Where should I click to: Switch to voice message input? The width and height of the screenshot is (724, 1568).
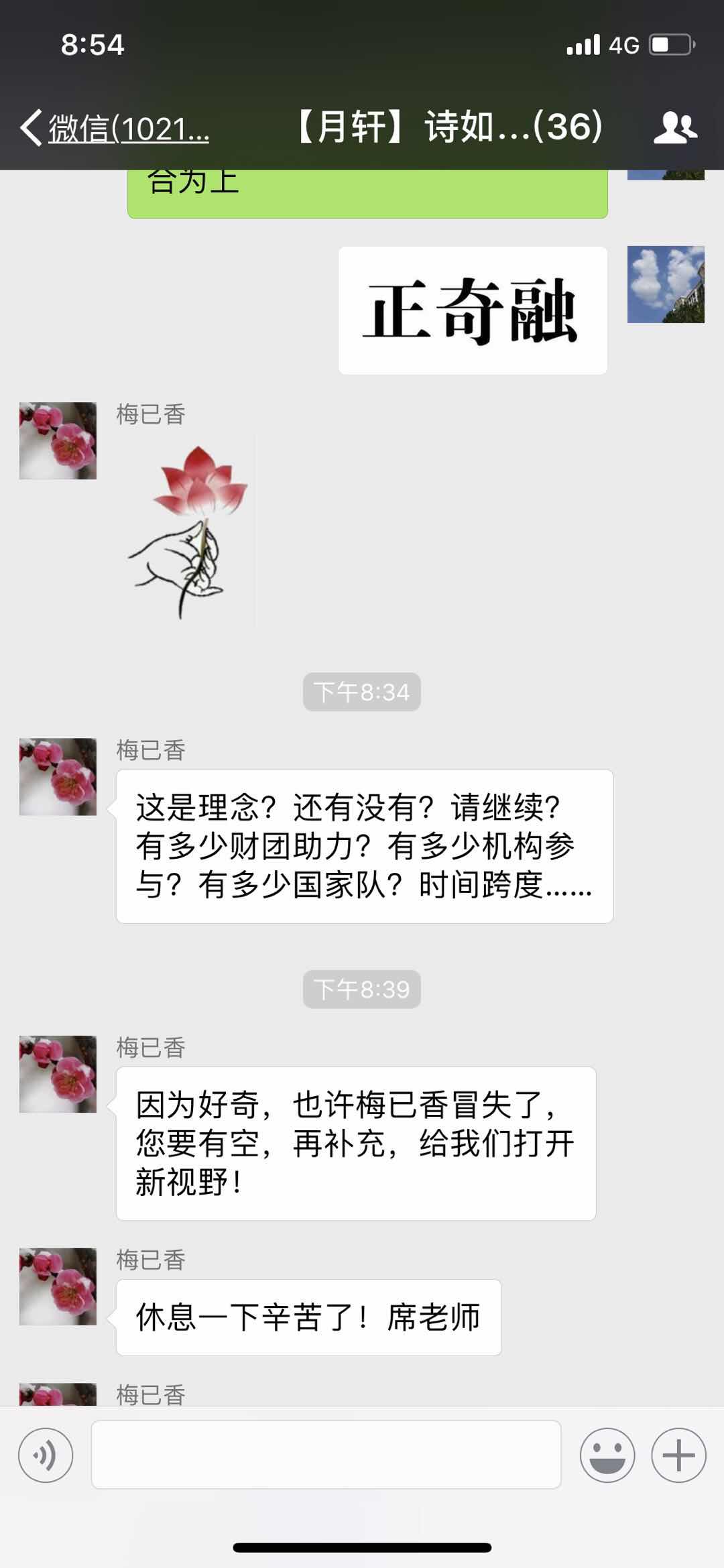[x=46, y=1455]
